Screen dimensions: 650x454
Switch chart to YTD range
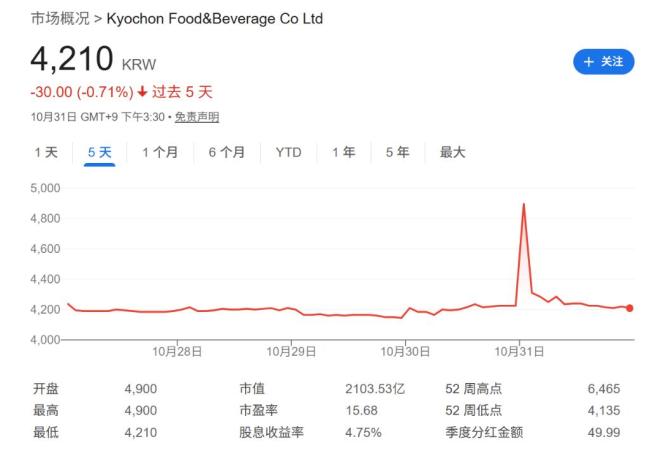click(x=289, y=153)
